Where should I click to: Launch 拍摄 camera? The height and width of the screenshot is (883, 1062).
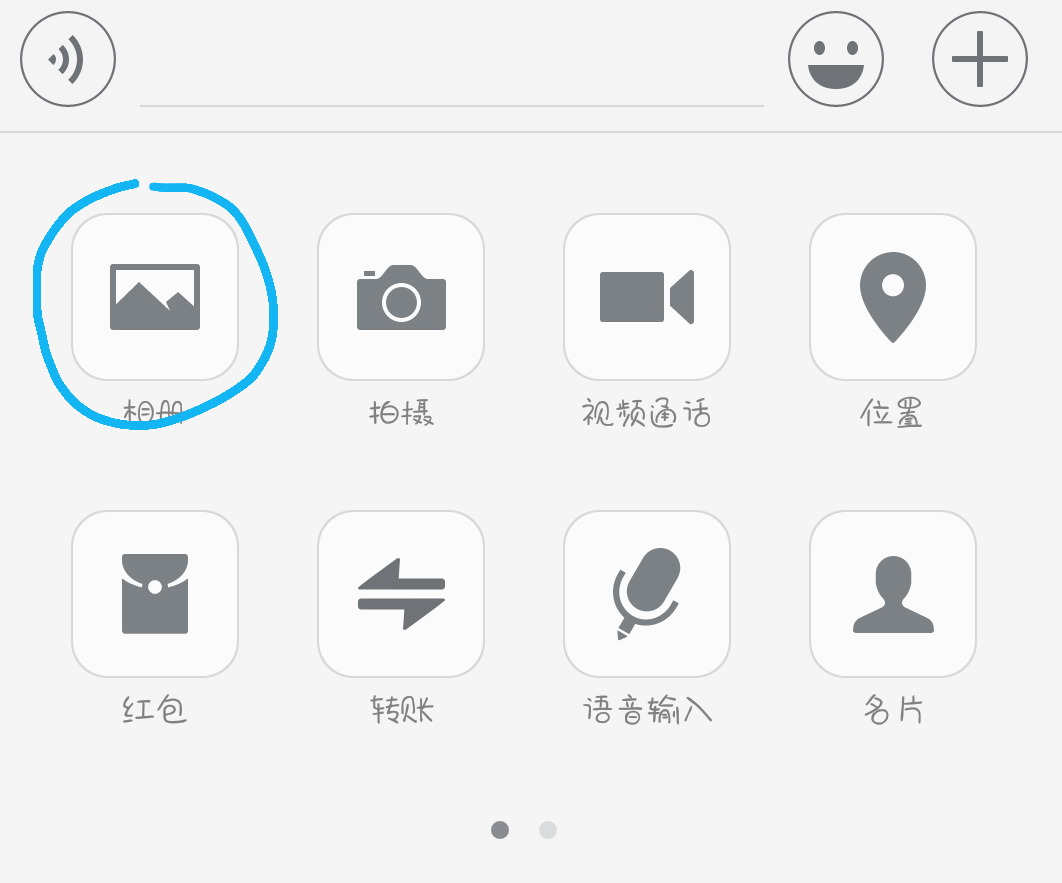(x=401, y=297)
